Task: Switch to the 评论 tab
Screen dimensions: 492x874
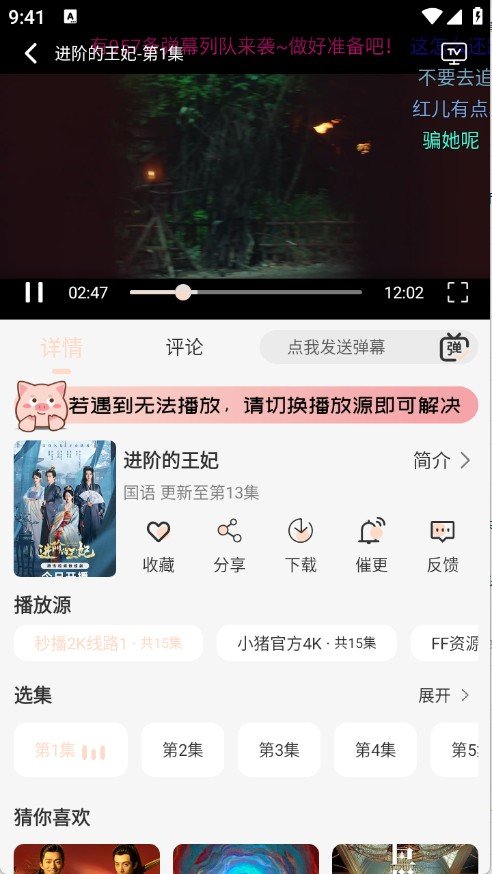Action: tap(184, 347)
